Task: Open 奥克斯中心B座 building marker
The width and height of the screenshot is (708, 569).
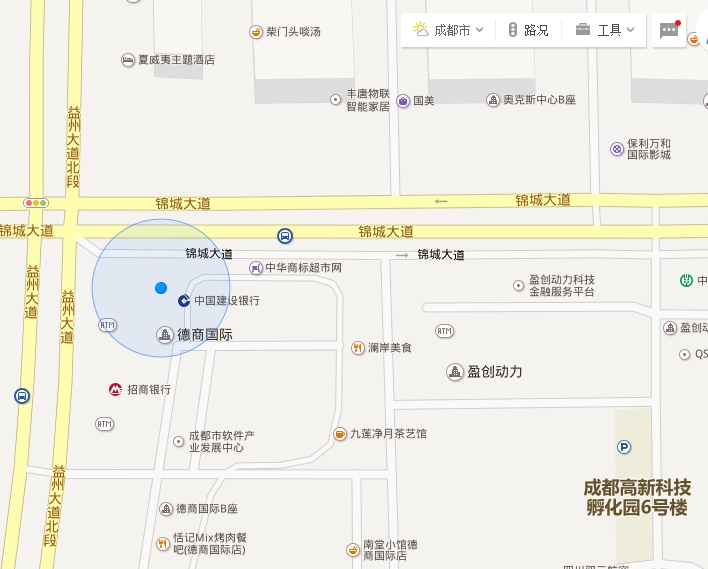Action: pyautogui.click(x=493, y=100)
